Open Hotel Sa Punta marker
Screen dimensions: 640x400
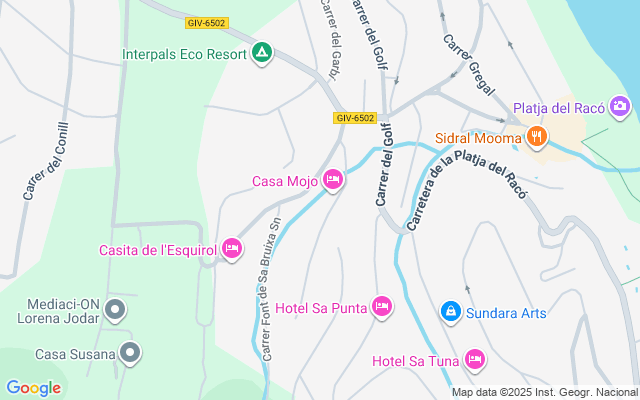(x=381, y=306)
